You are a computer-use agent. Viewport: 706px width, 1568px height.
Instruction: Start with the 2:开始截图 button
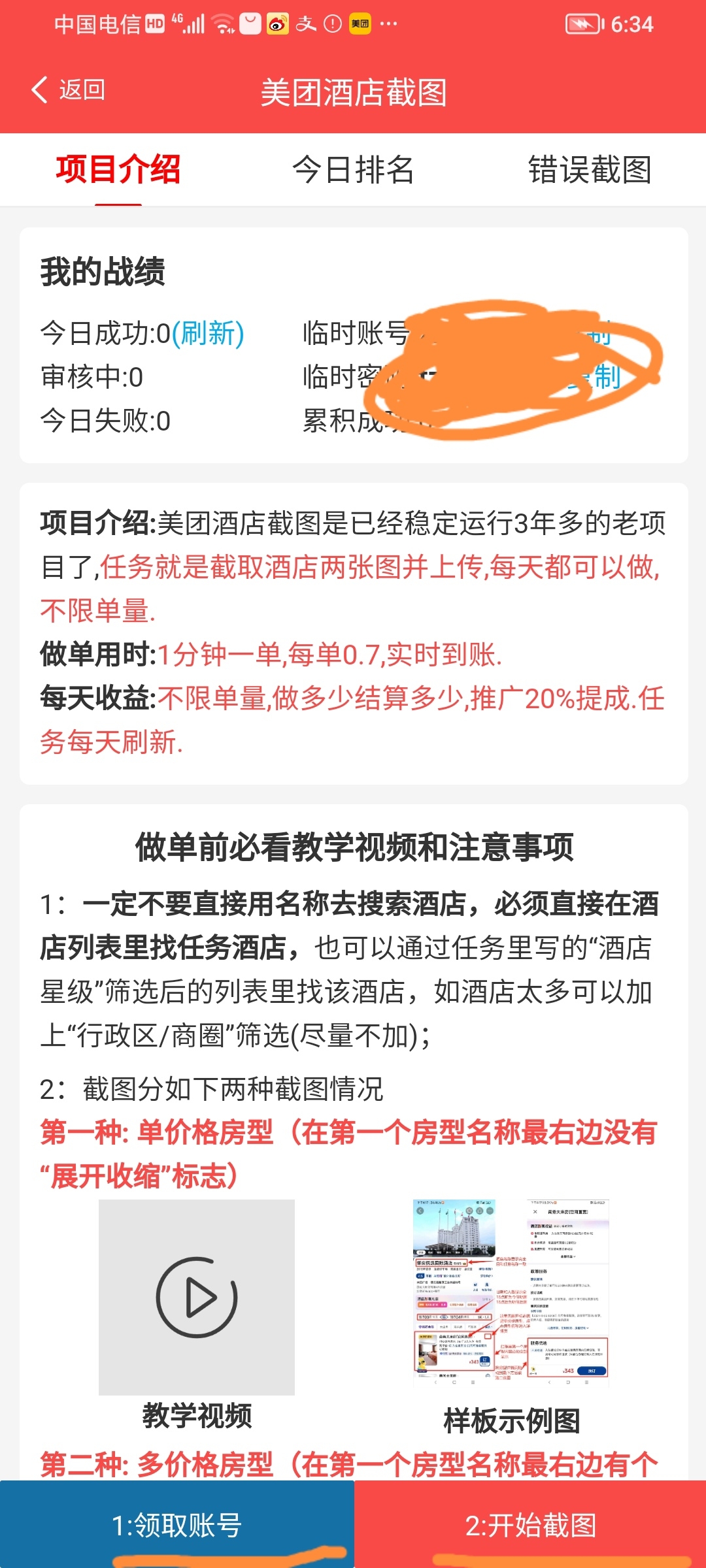pyautogui.click(x=530, y=1524)
